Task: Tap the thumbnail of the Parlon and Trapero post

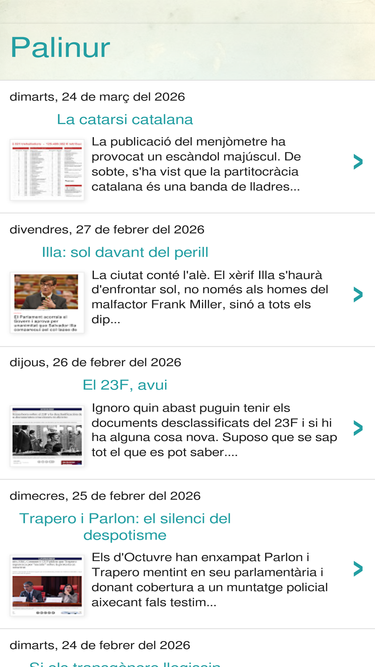Action: 47,585
